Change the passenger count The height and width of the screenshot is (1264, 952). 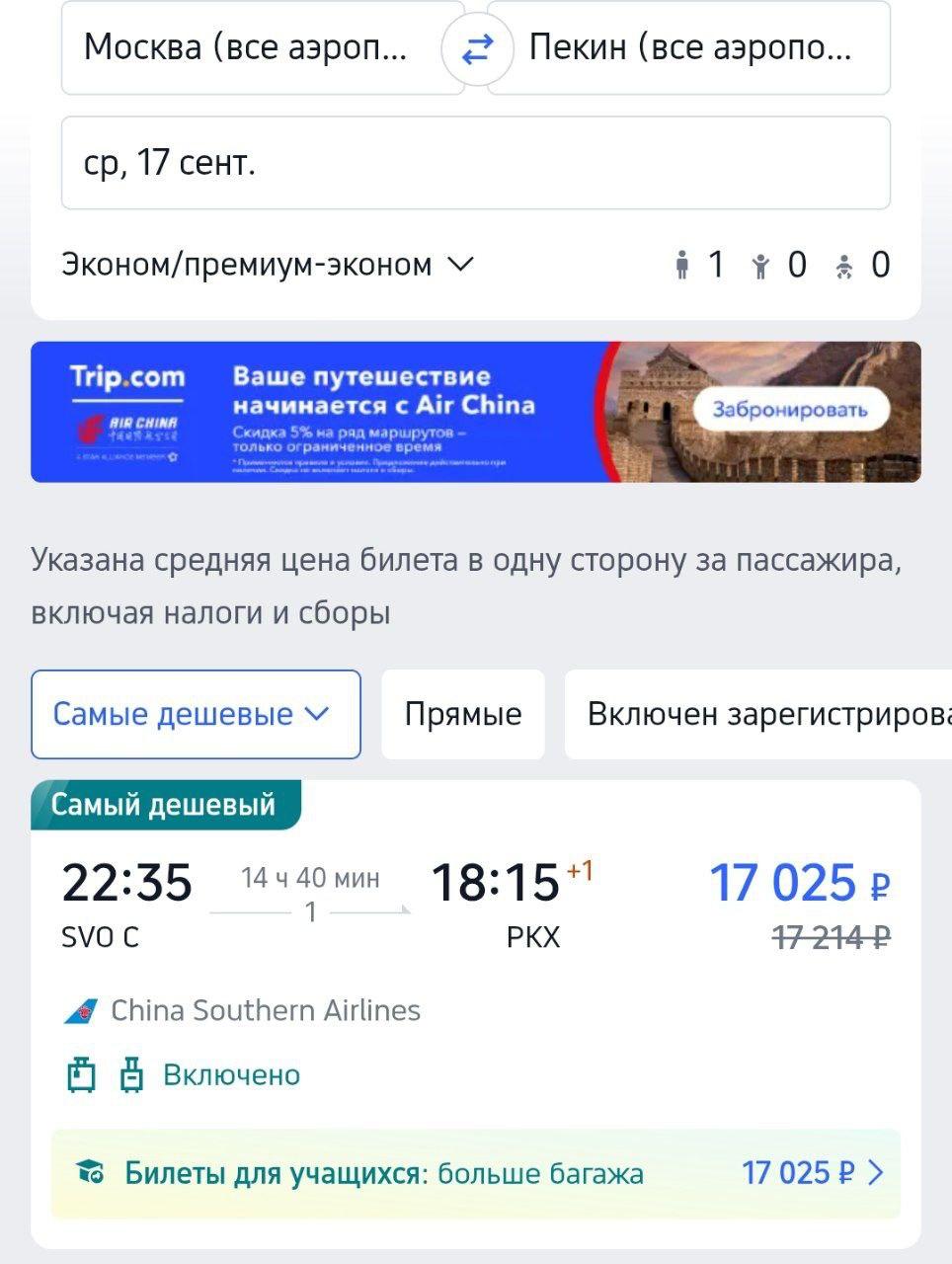point(780,265)
